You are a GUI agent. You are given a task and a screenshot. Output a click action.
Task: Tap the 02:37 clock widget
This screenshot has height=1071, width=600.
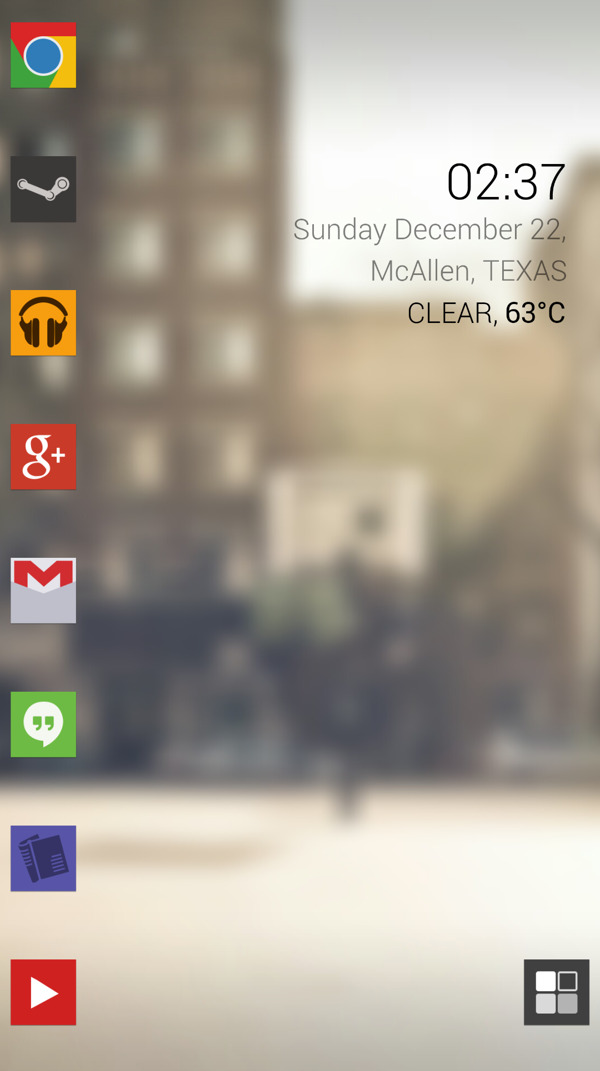(x=506, y=182)
